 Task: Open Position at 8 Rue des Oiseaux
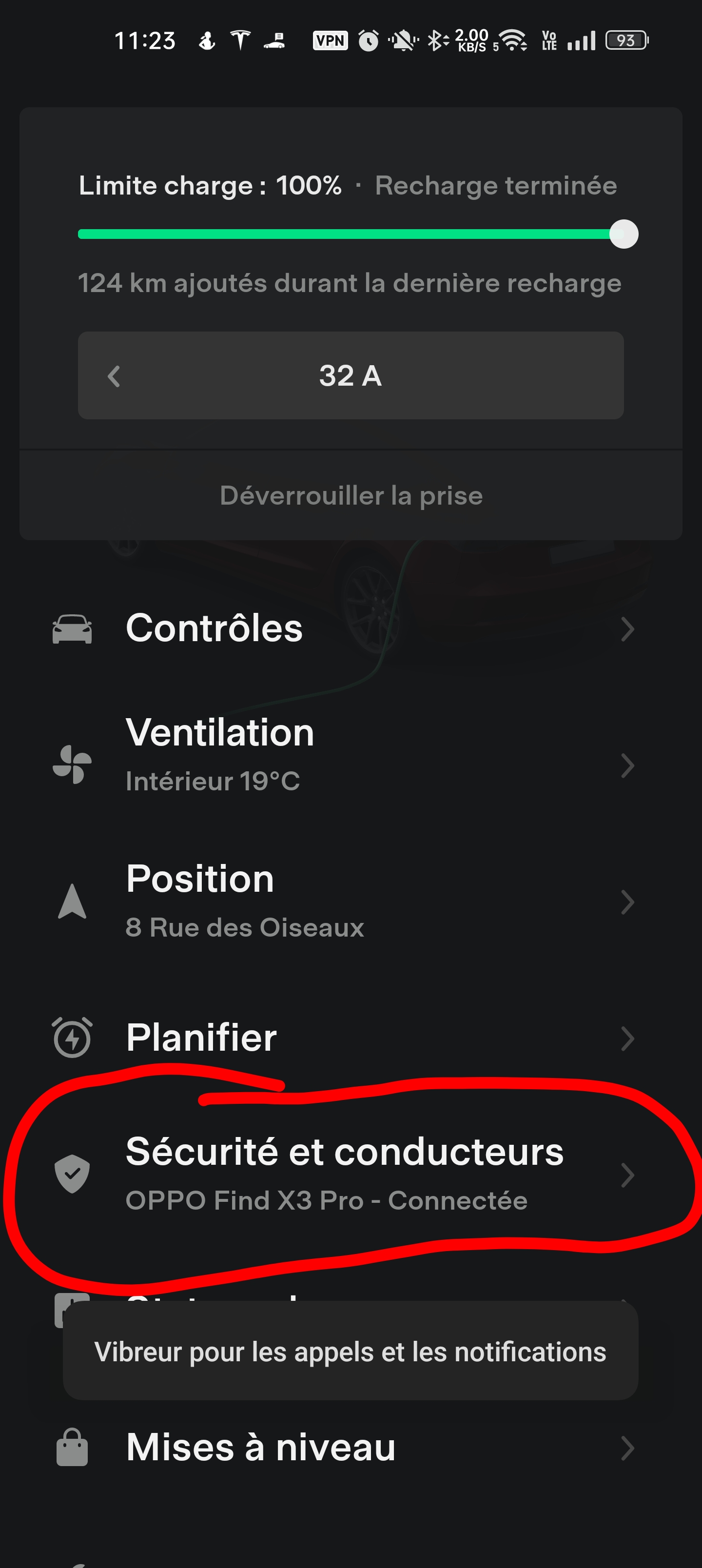(x=351, y=902)
